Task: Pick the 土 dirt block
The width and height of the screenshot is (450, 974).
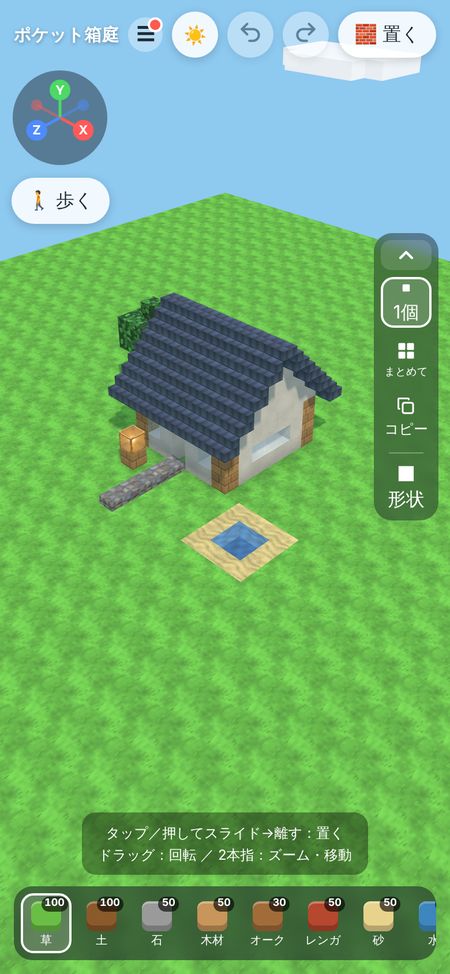Action: [x=101, y=924]
